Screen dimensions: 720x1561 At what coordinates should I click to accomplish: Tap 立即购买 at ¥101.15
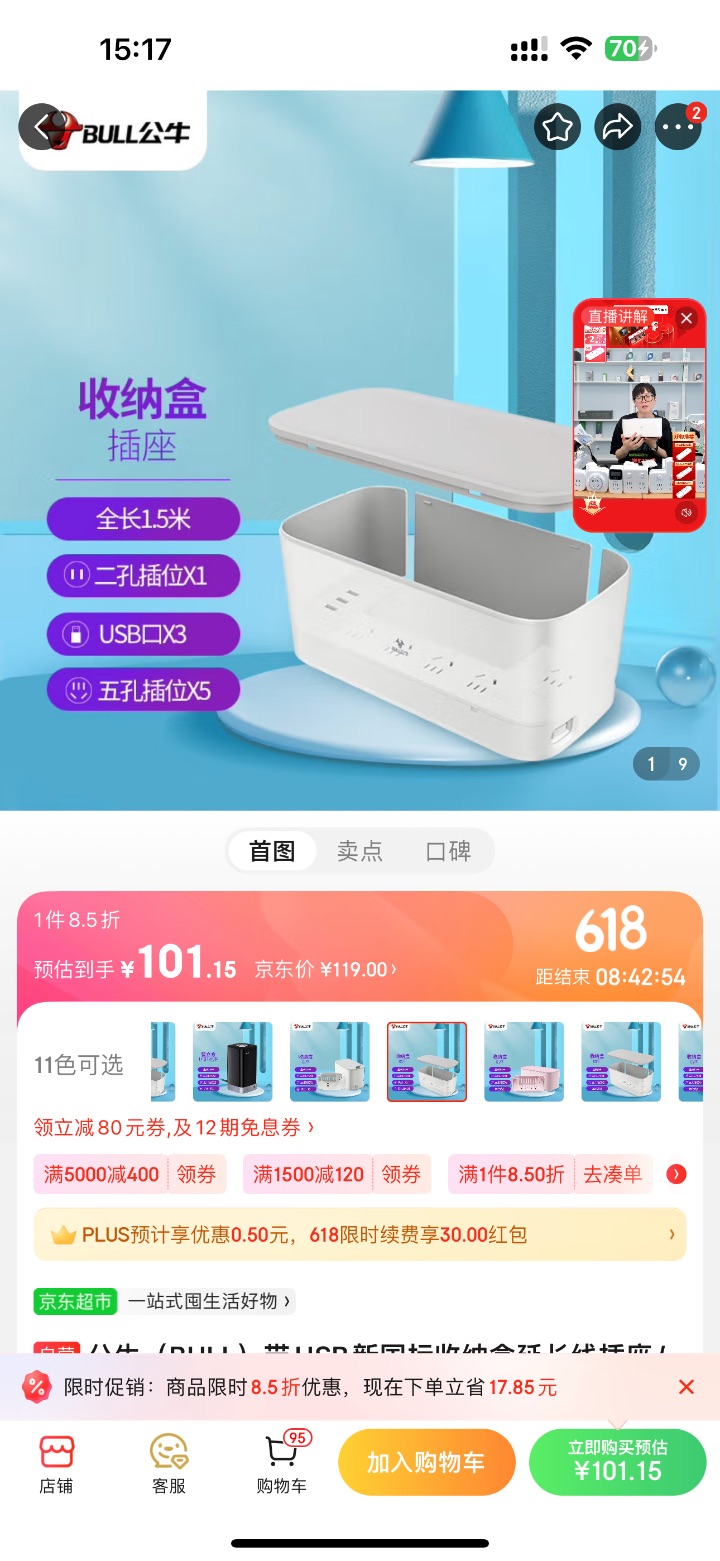617,1463
